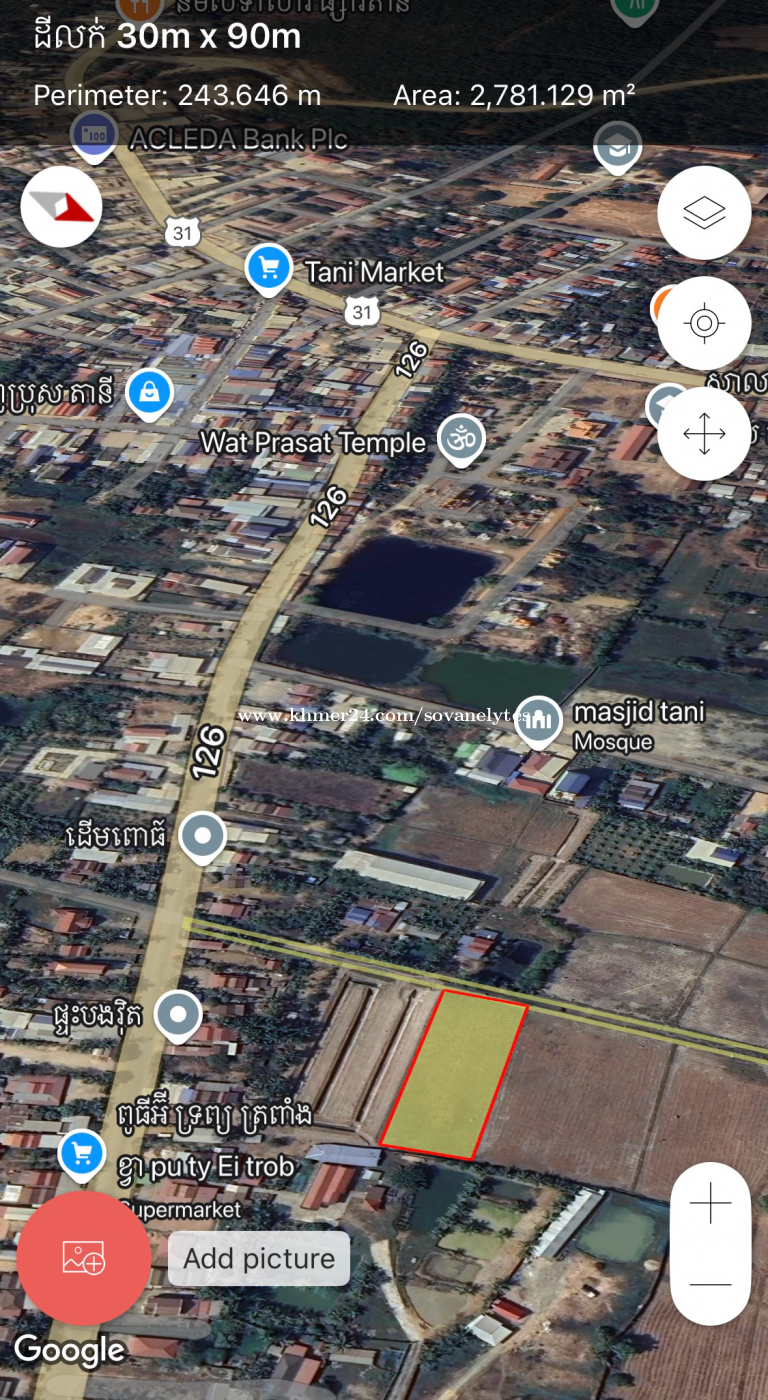Viewport: 768px width, 1400px height.
Task: Tap the four-arrow move button
Action: pos(704,434)
